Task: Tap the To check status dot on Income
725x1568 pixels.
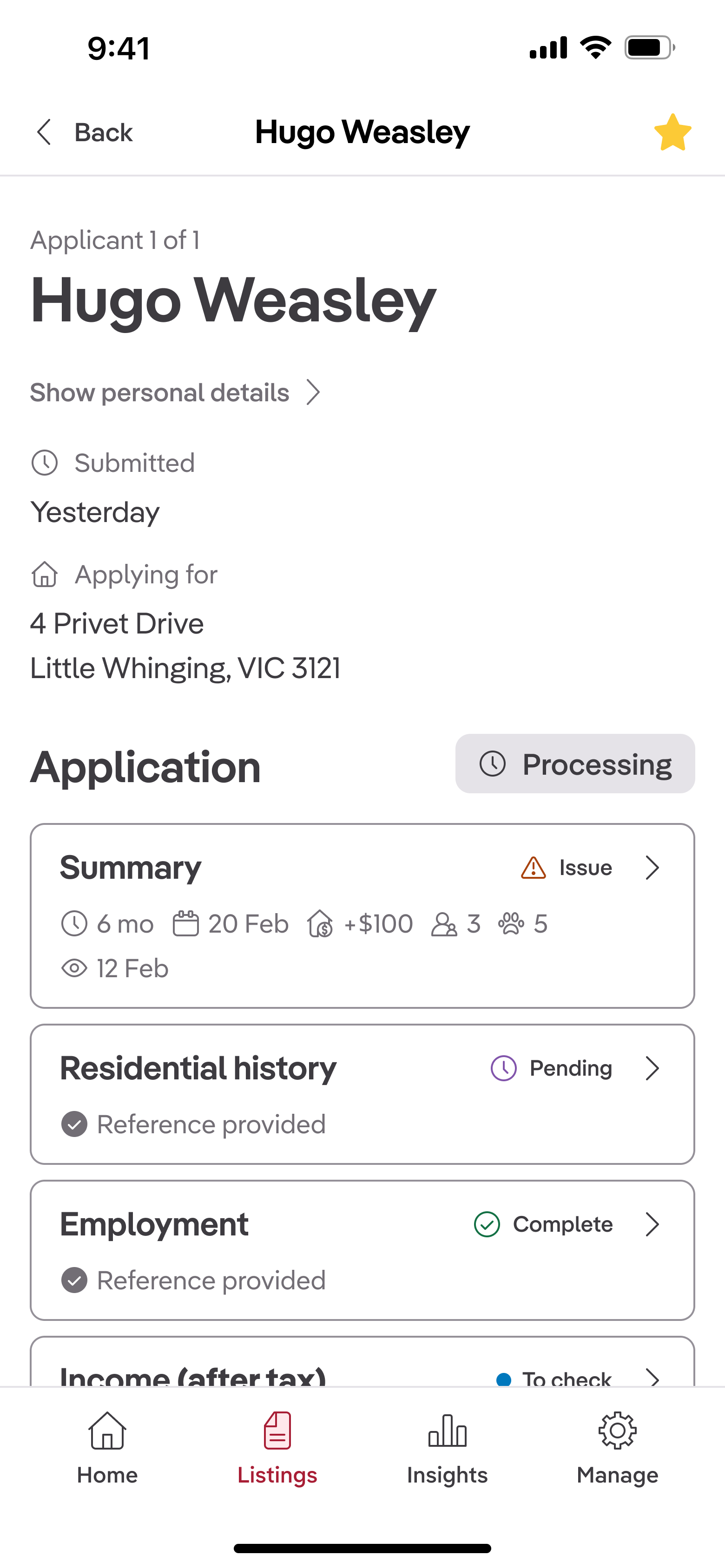Action: click(x=504, y=1379)
